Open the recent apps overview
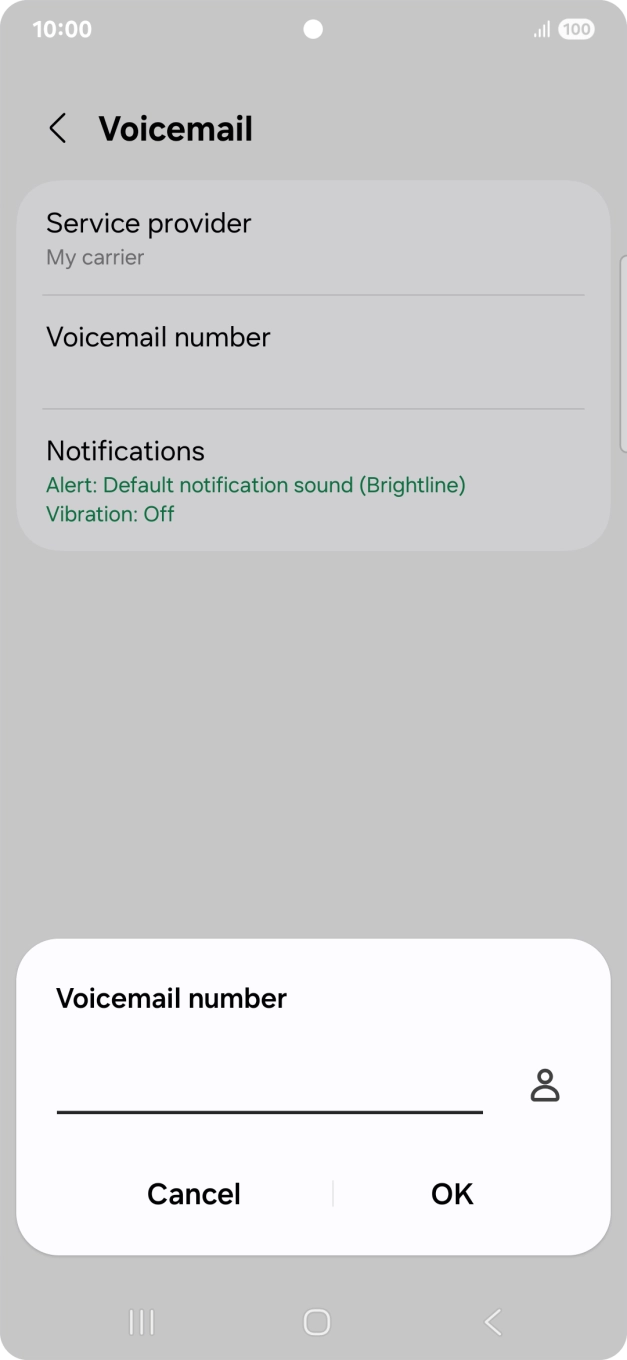The image size is (627, 1360). 142,1322
